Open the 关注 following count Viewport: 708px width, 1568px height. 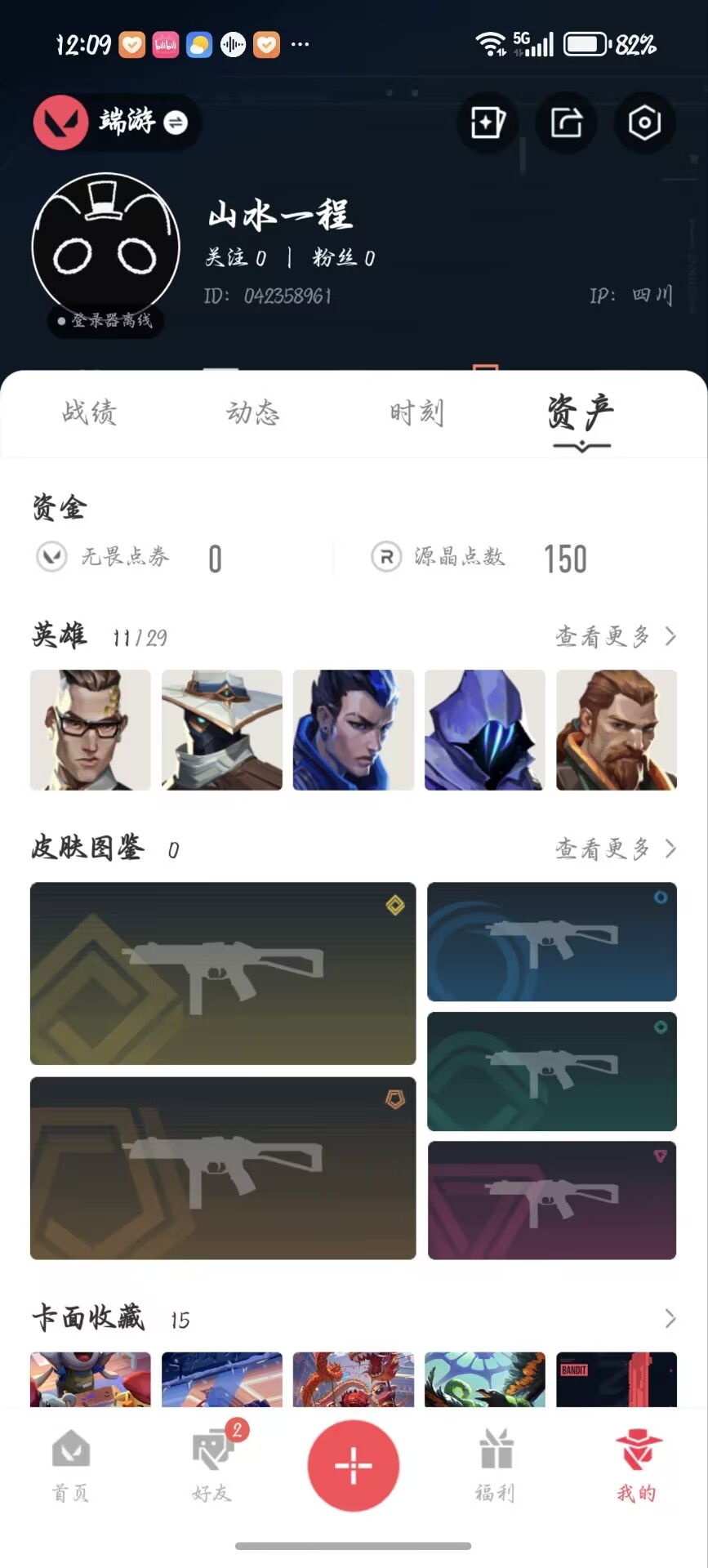click(x=235, y=258)
